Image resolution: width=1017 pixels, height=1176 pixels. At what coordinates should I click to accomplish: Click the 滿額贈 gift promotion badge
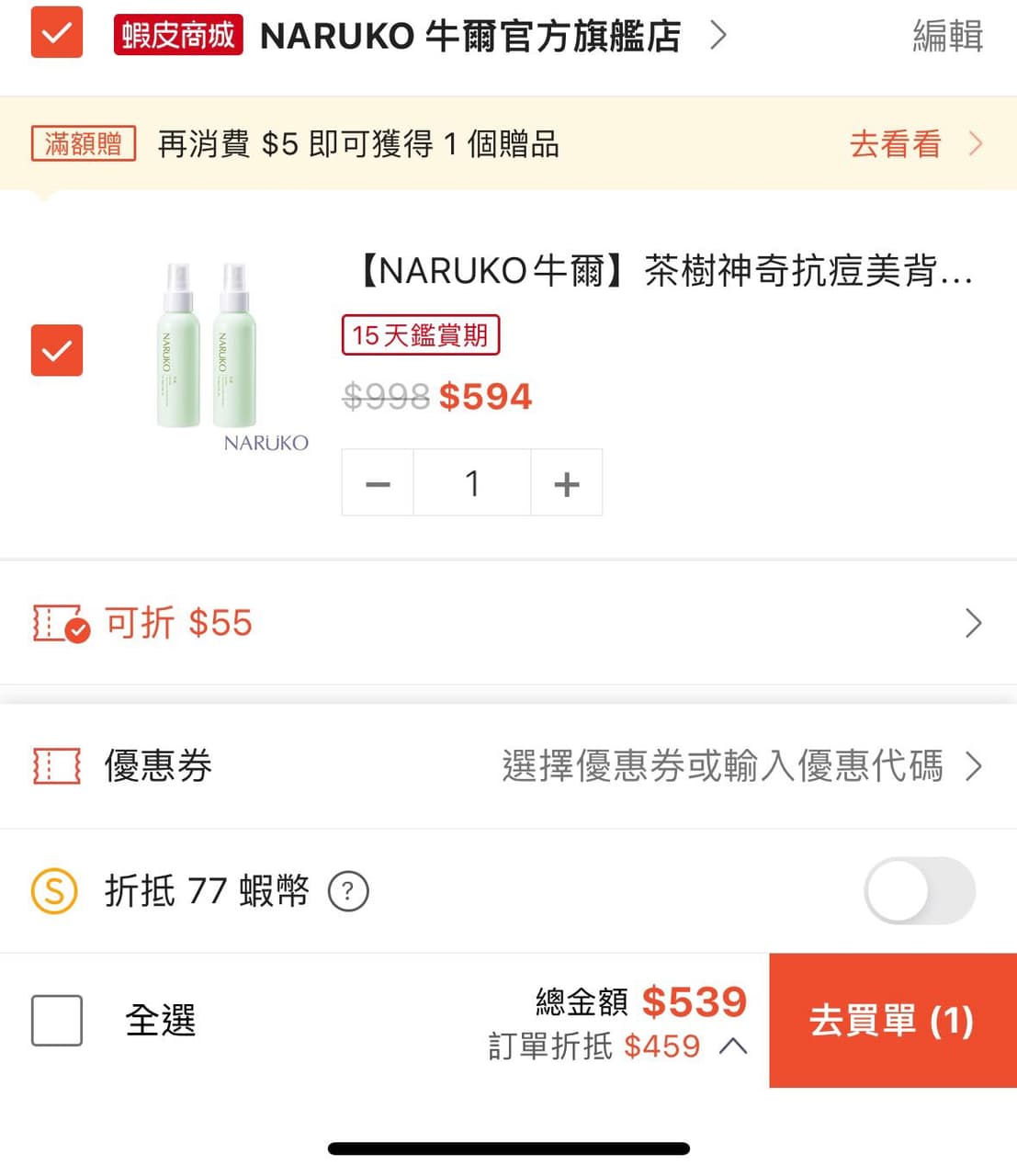pyautogui.click(x=83, y=143)
